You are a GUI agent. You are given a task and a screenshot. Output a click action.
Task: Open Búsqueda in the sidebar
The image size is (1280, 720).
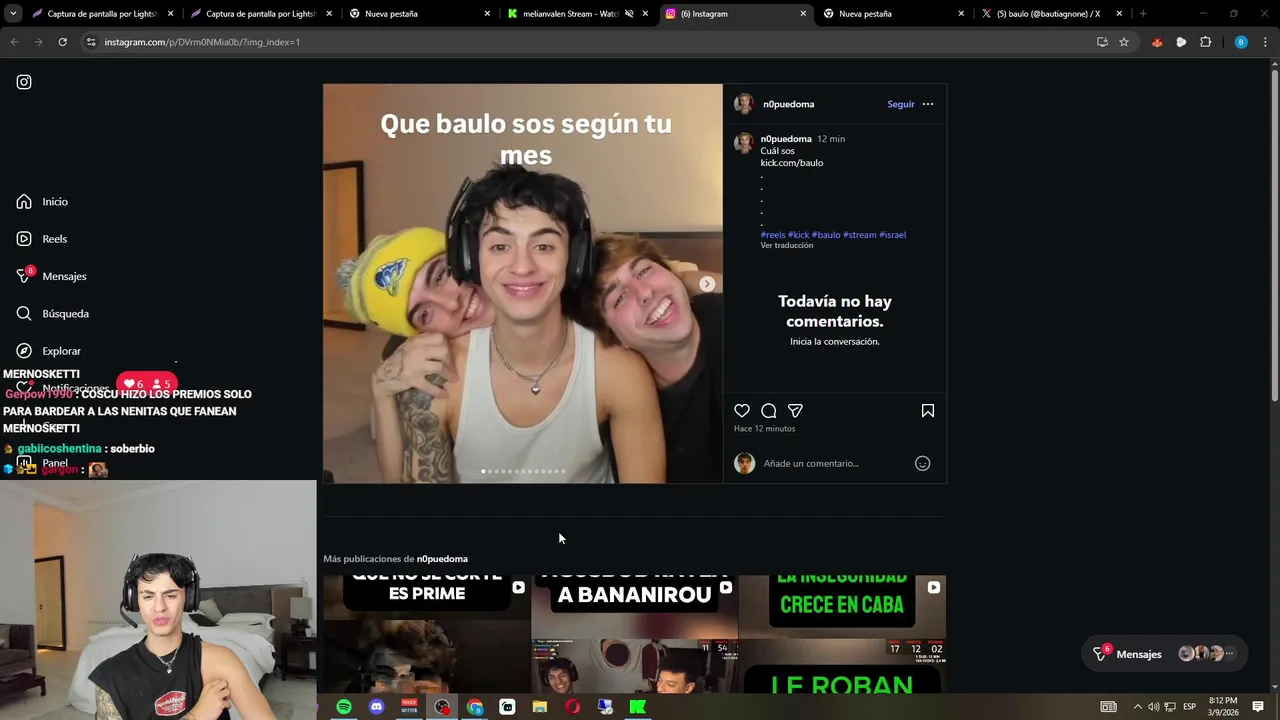(x=65, y=314)
